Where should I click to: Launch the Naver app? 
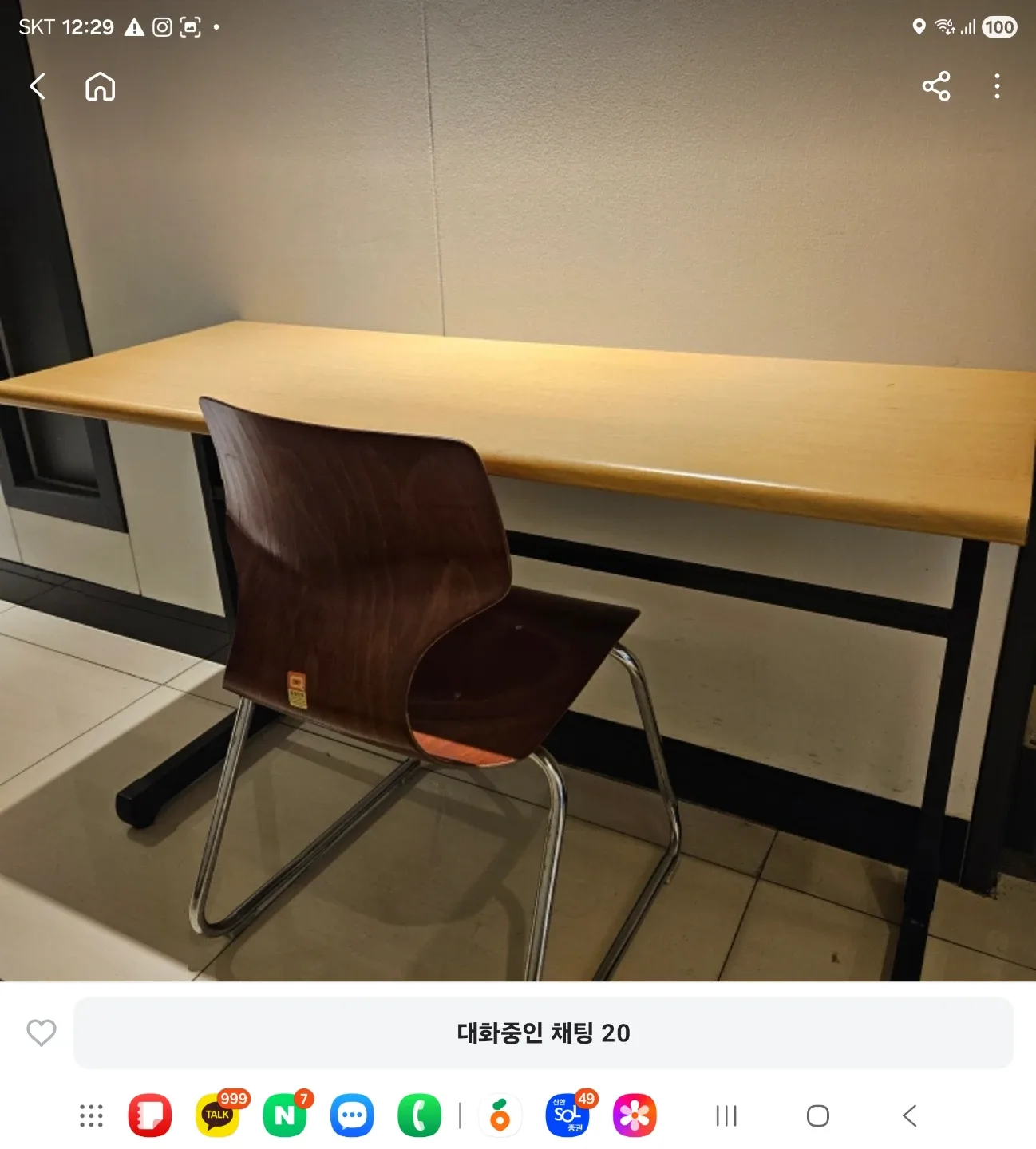pyautogui.click(x=287, y=1115)
